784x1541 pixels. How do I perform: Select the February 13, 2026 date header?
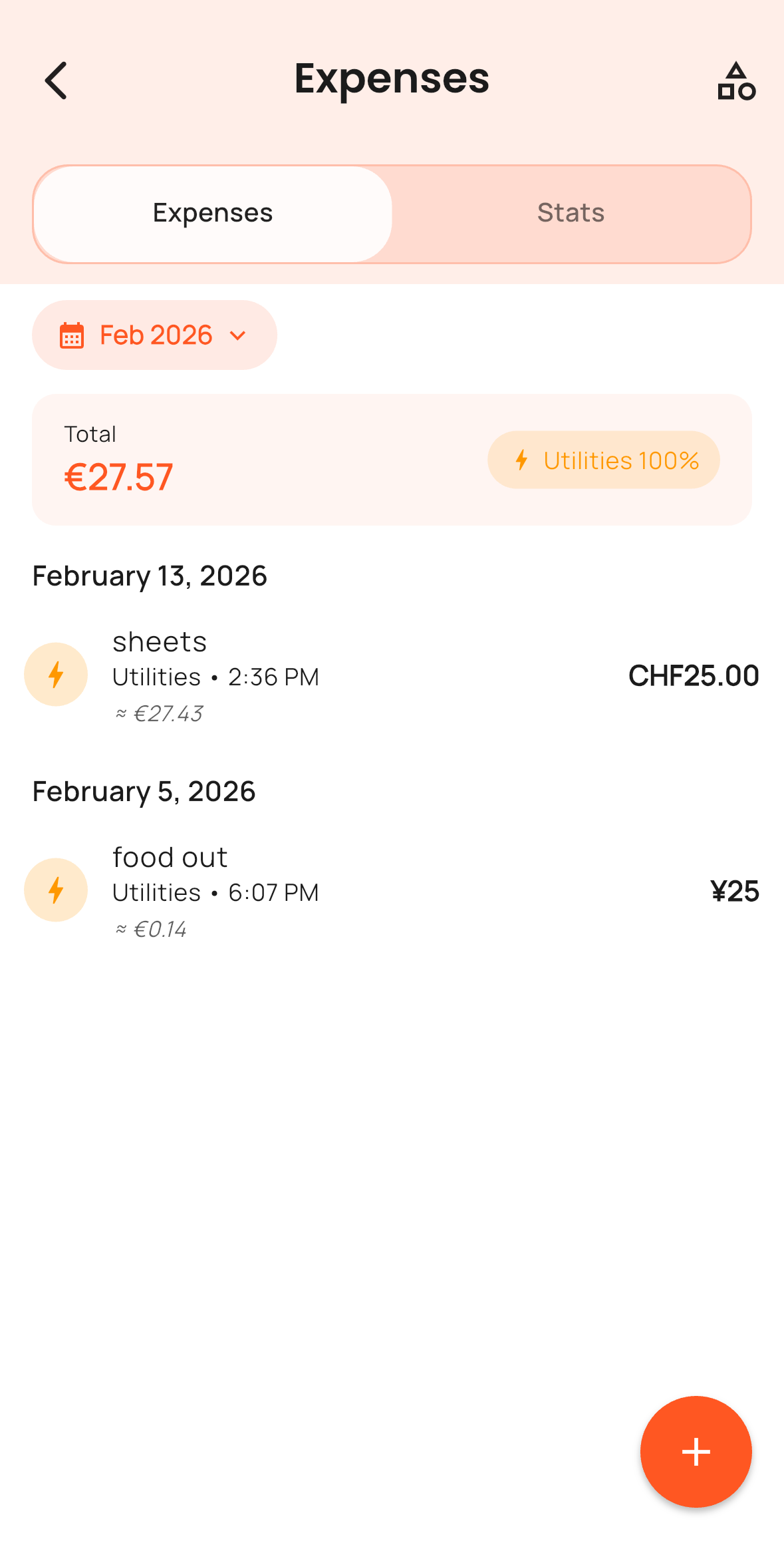tap(149, 575)
